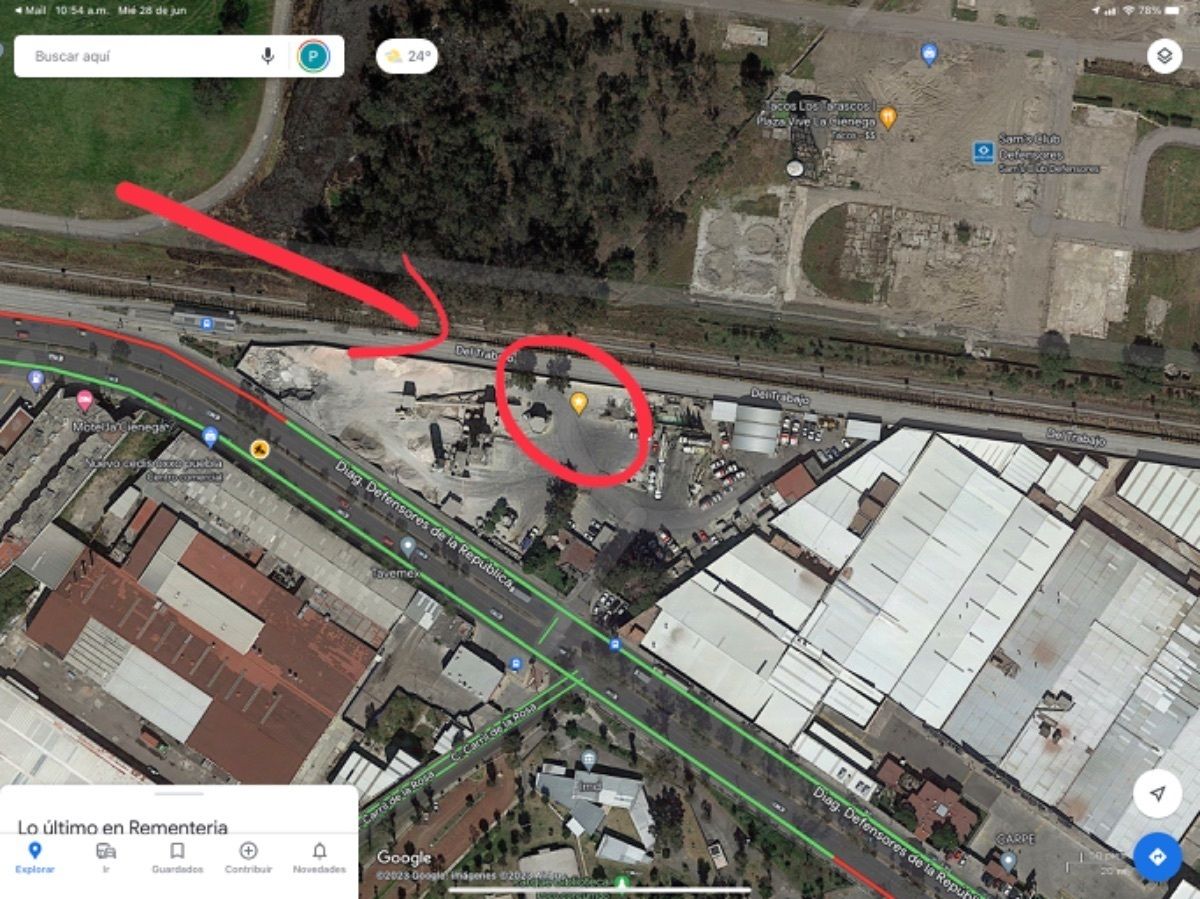Open the profile avatar account menu
The width and height of the screenshot is (1200, 899).
(313, 56)
